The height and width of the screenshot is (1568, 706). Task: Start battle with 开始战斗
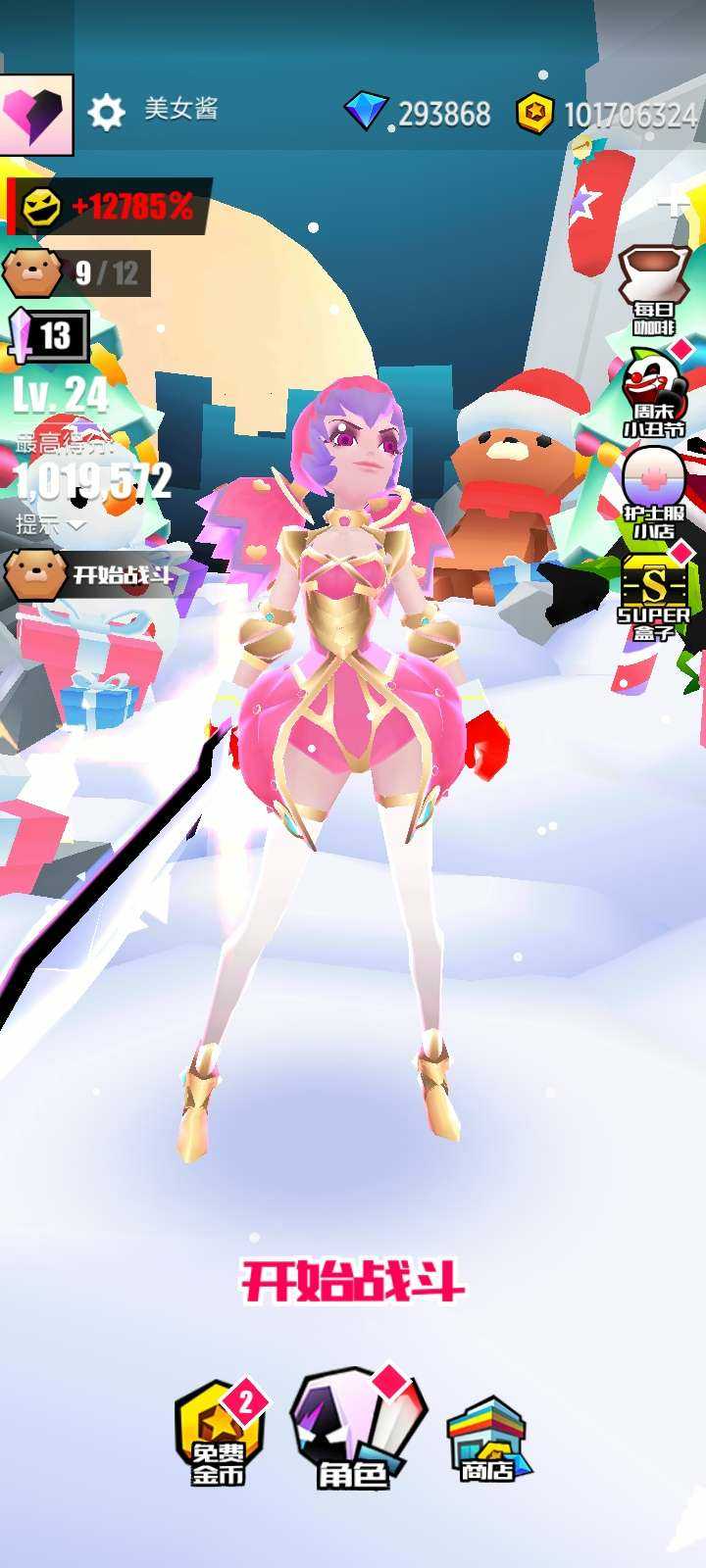point(353,1280)
